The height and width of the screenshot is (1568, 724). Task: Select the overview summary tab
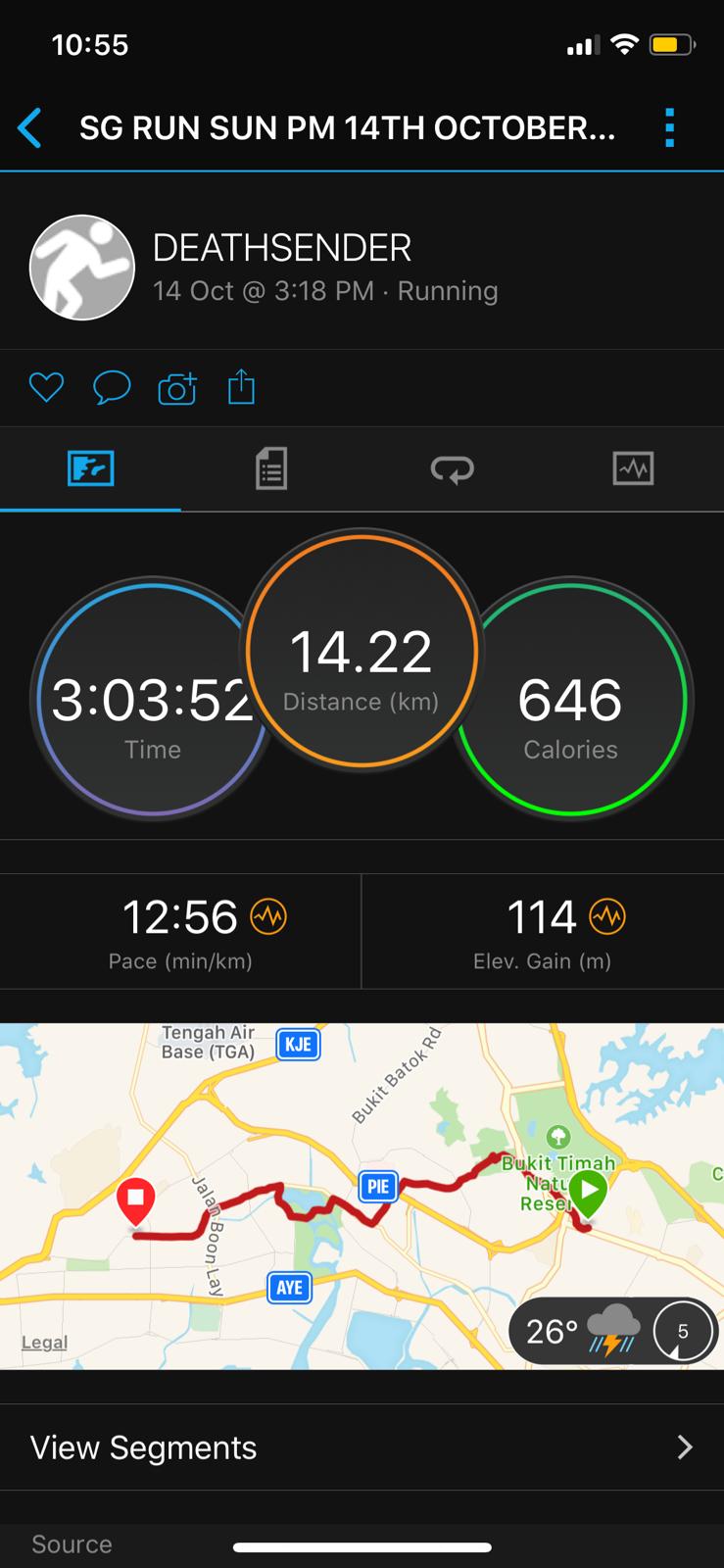pos(90,468)
